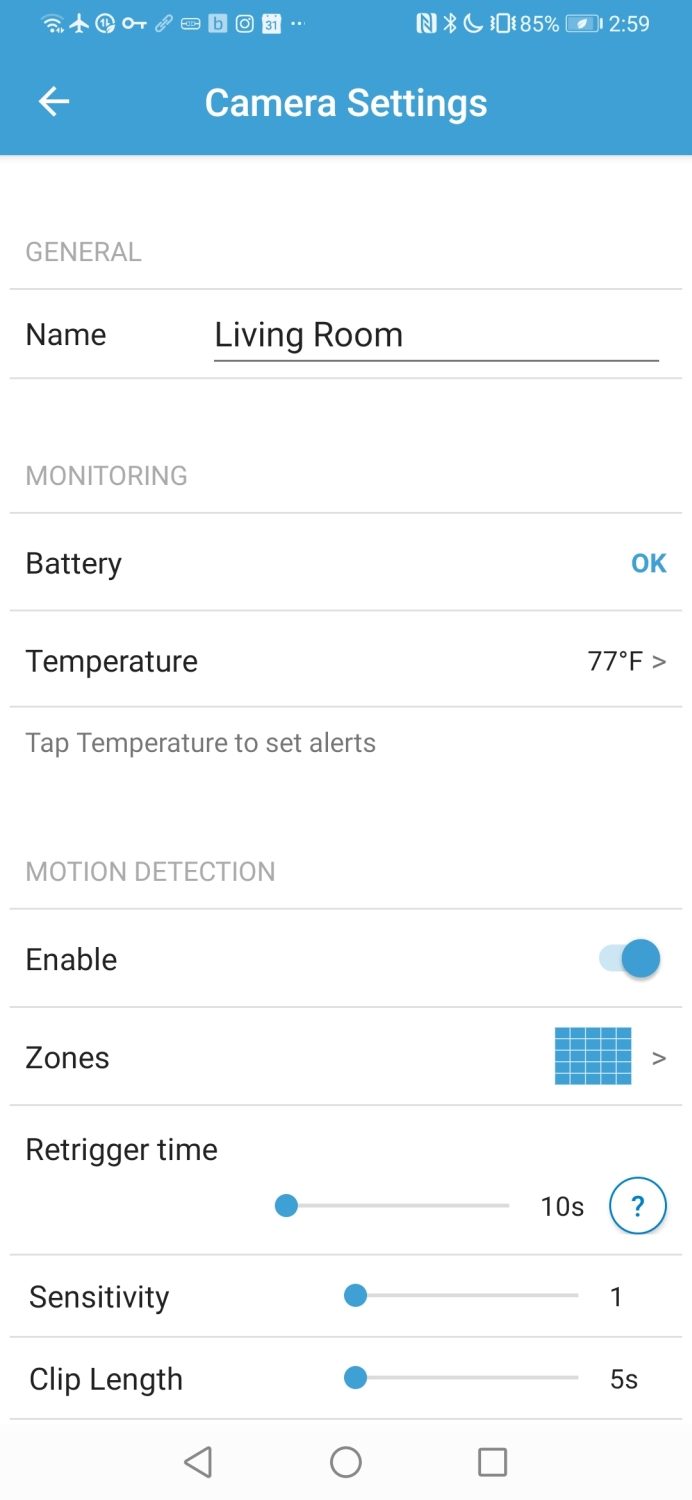Screen dimensions: 692x1500
Task: Go to the system home screen
Action: click(346, 1462)
